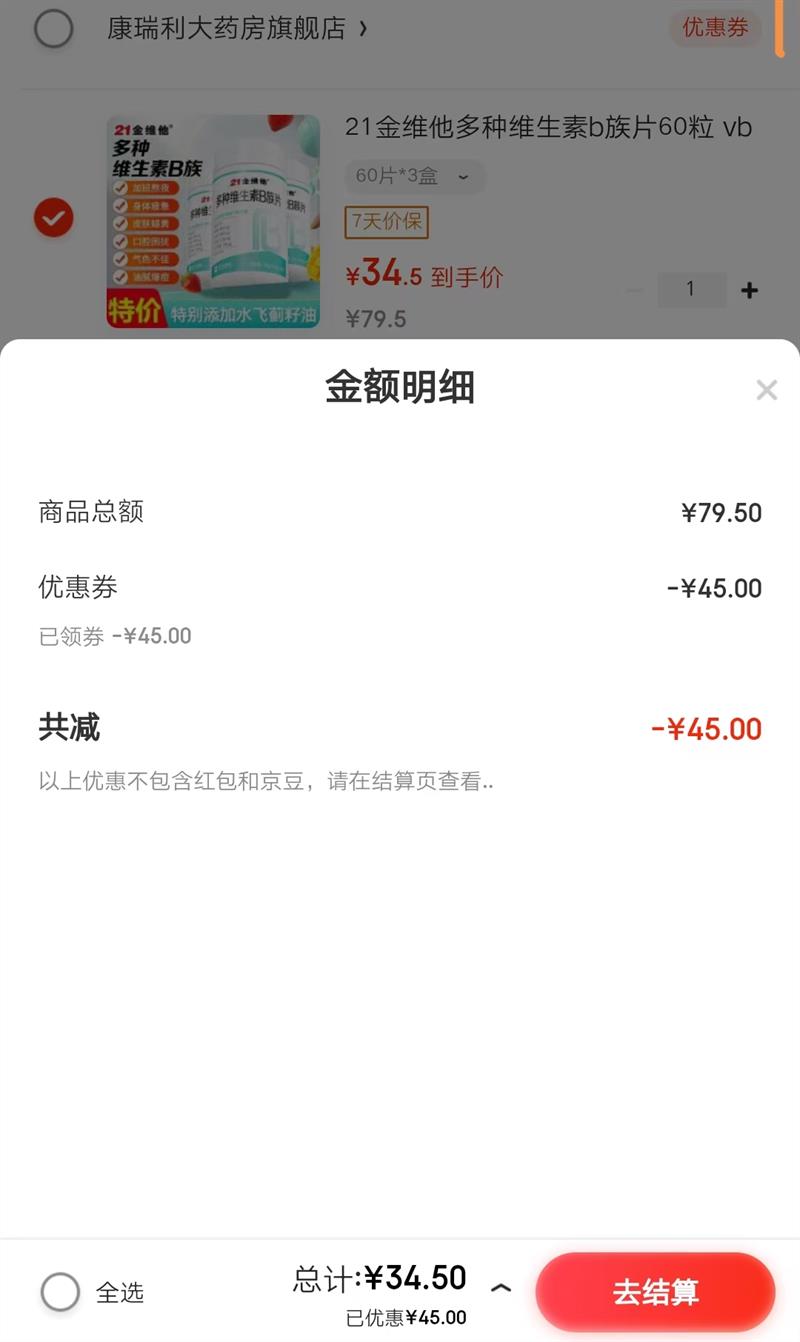Viewport: 800px width, 1342px height.
Task: Click the red checkmark next to the product
Action: point(54,217)
